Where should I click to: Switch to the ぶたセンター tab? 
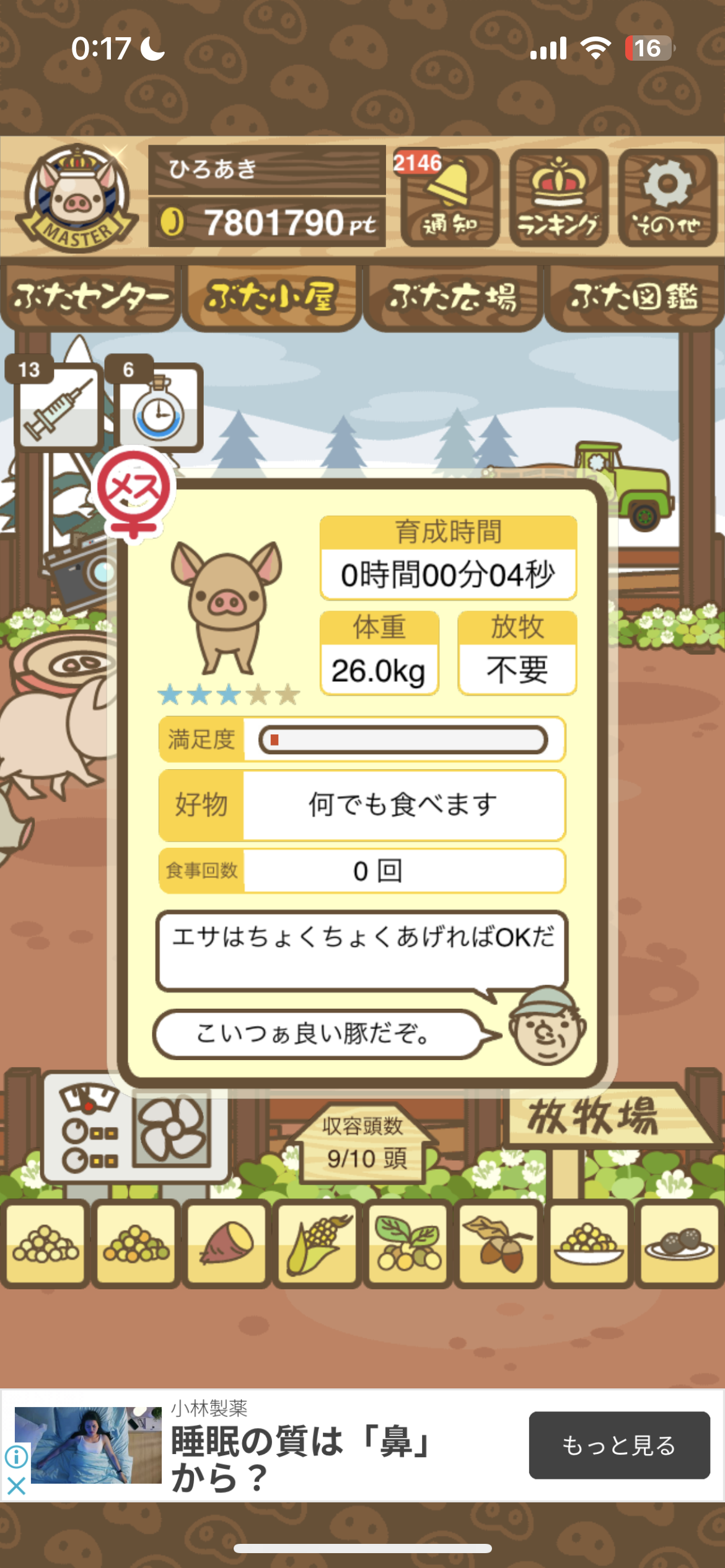(x=90, y=297)
